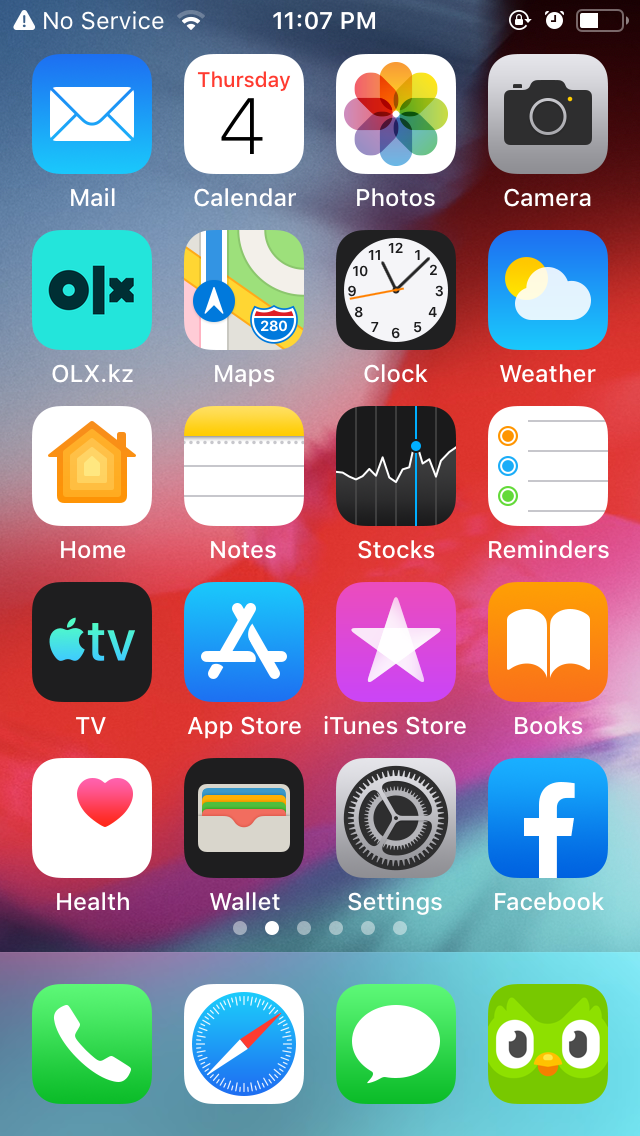This screenshot has height=1136, width=640.
Task: Launch Reminders
Action: tap(548, 466)
